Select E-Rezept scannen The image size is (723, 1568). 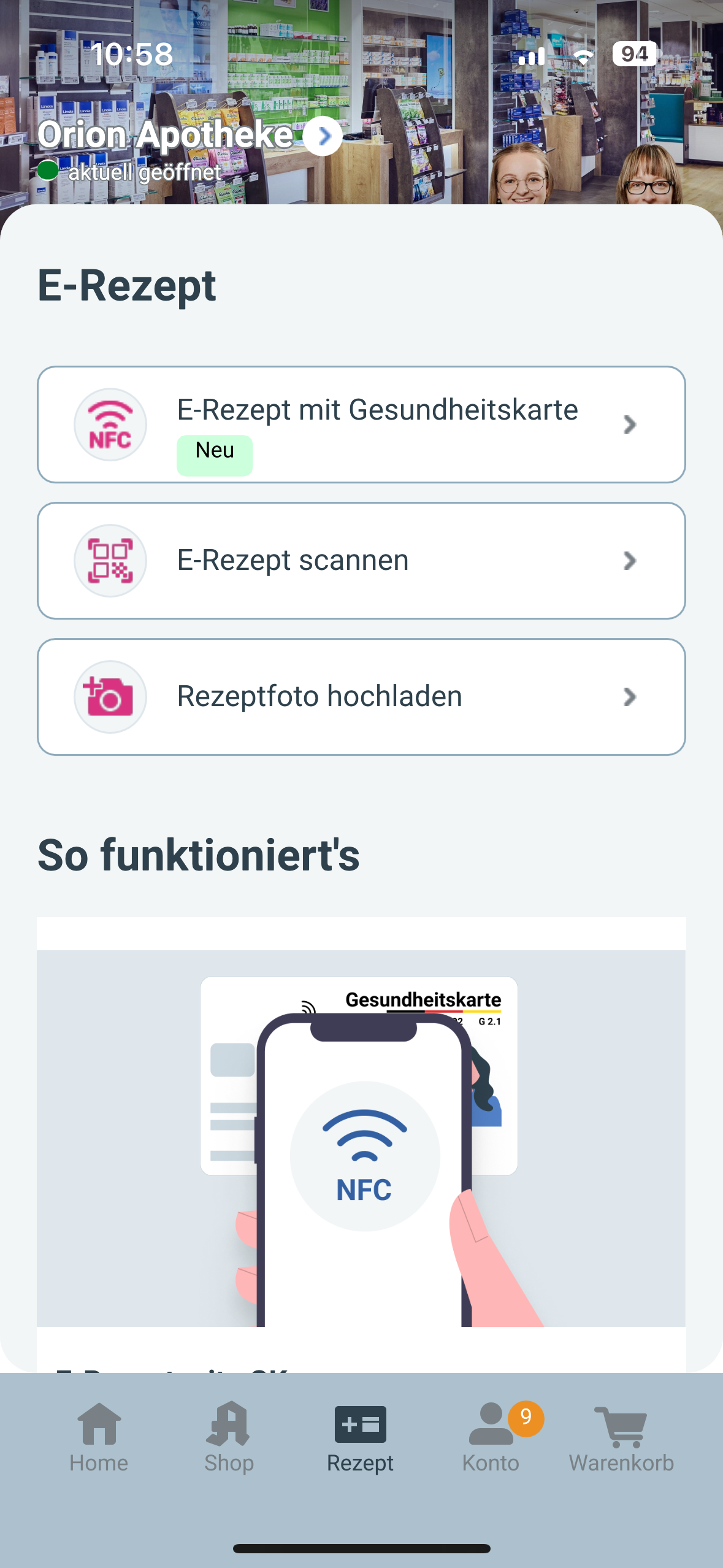[x=361, y=561]
